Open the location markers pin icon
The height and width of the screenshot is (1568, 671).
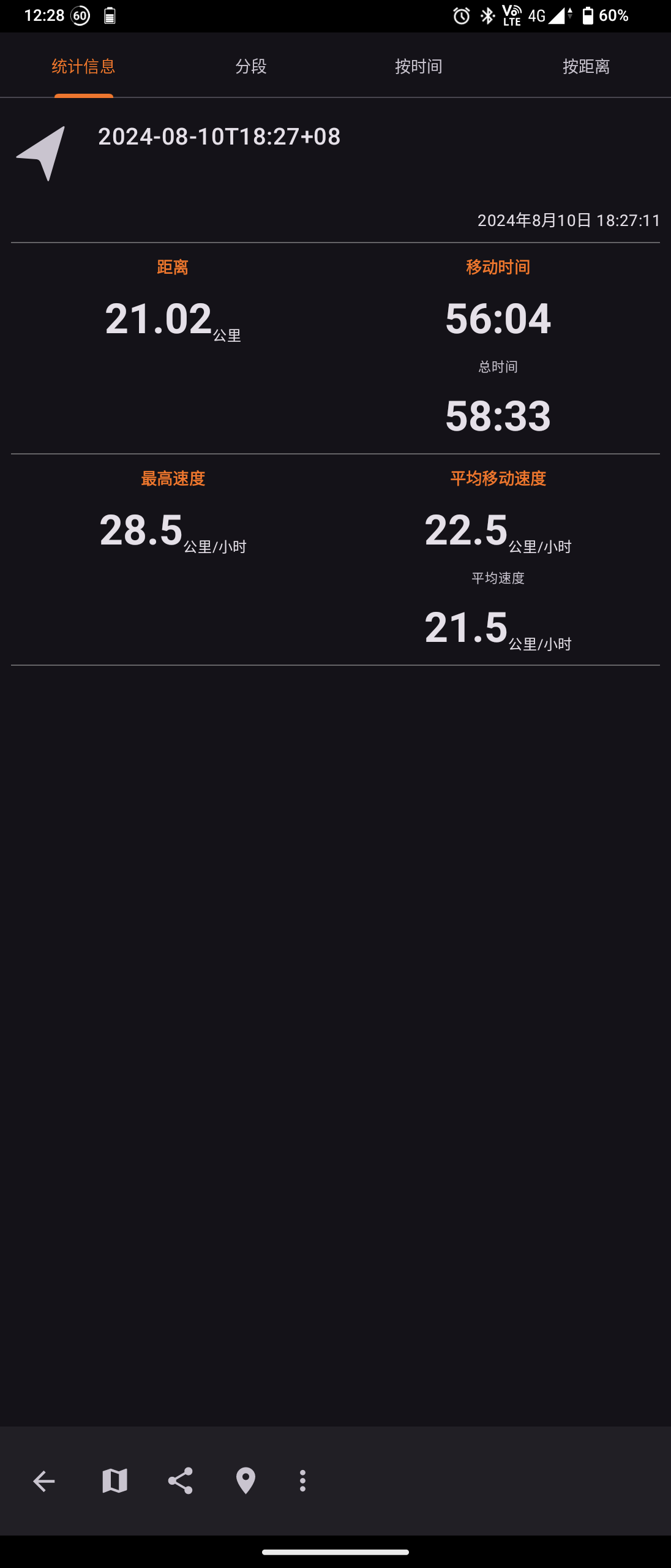pyautogui.click(x=246, y=1481)
